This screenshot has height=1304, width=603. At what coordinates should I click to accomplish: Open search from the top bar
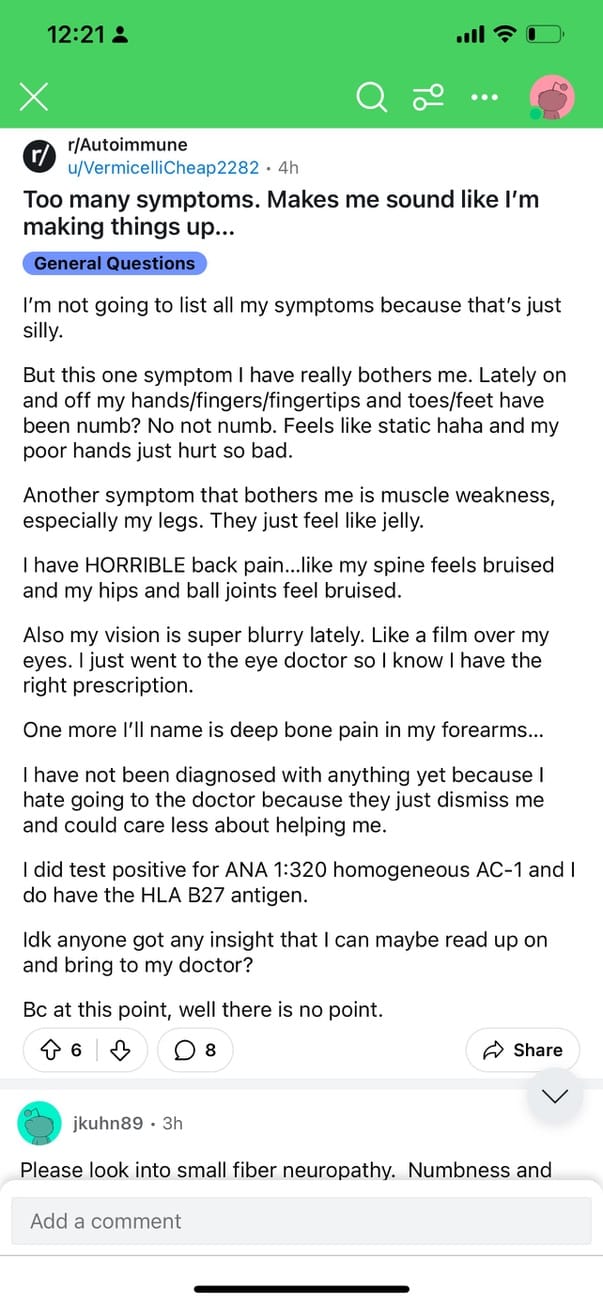click(371, 97)
